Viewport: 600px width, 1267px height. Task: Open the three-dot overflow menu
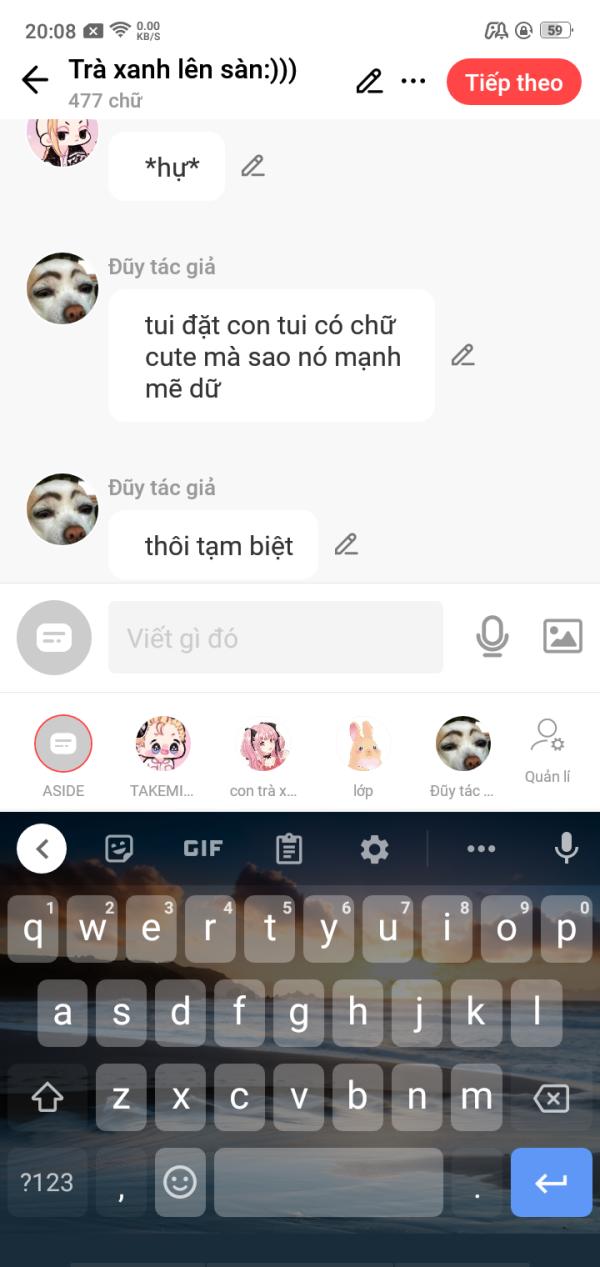pos(413,81)
